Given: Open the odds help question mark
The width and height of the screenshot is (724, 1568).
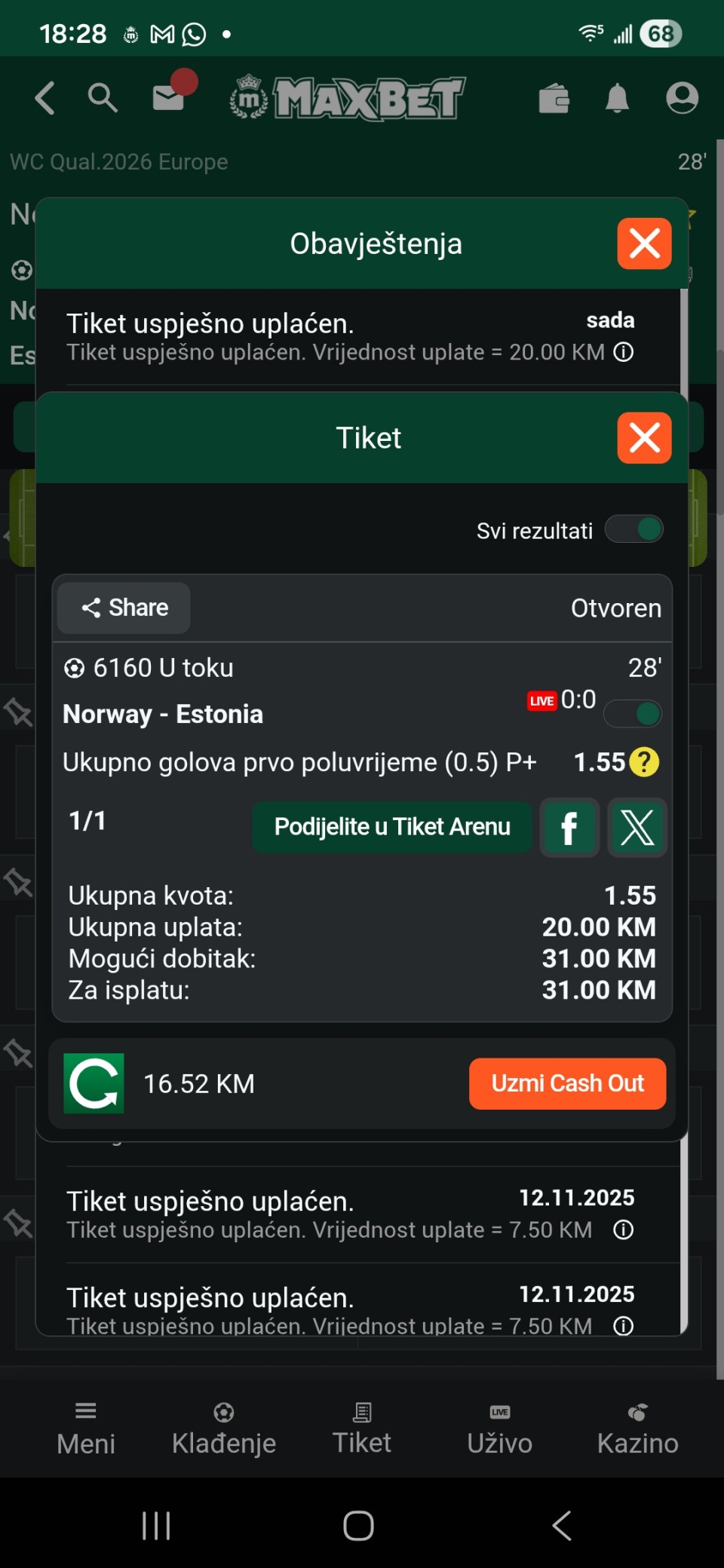Looking at the screenshot, I should coord(644,762).
